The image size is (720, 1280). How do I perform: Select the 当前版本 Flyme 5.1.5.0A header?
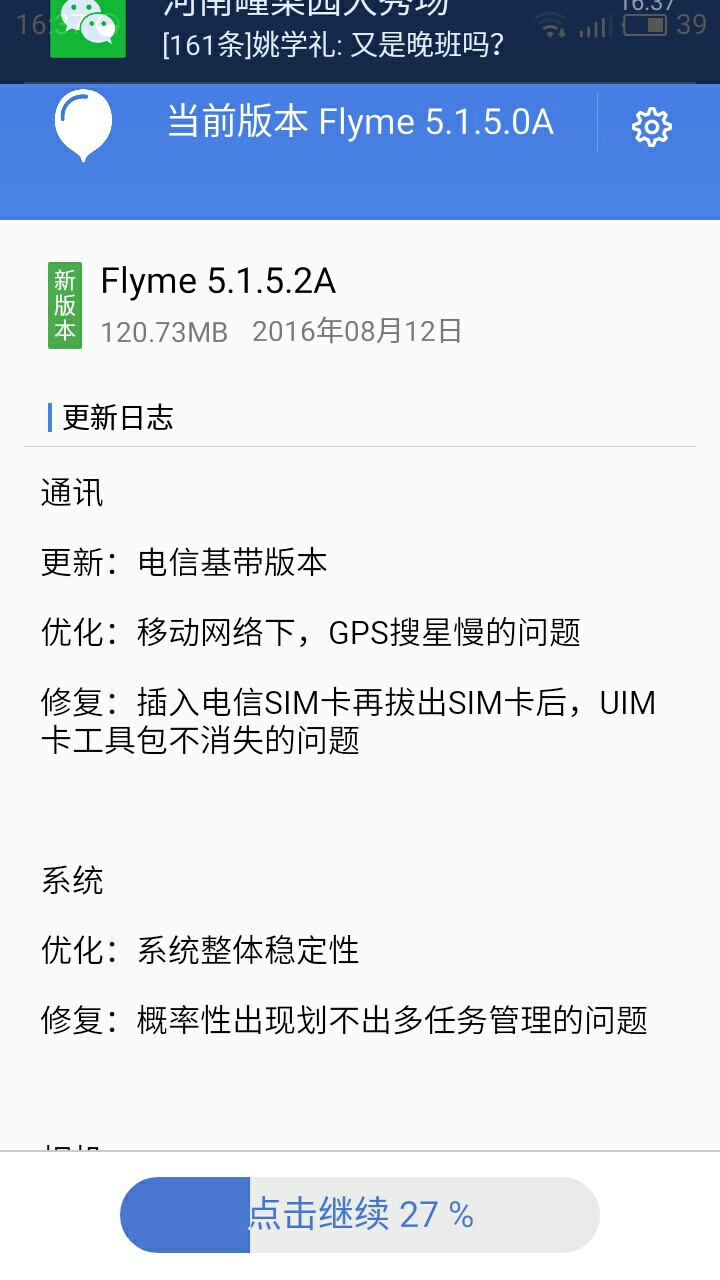(360, 122)
